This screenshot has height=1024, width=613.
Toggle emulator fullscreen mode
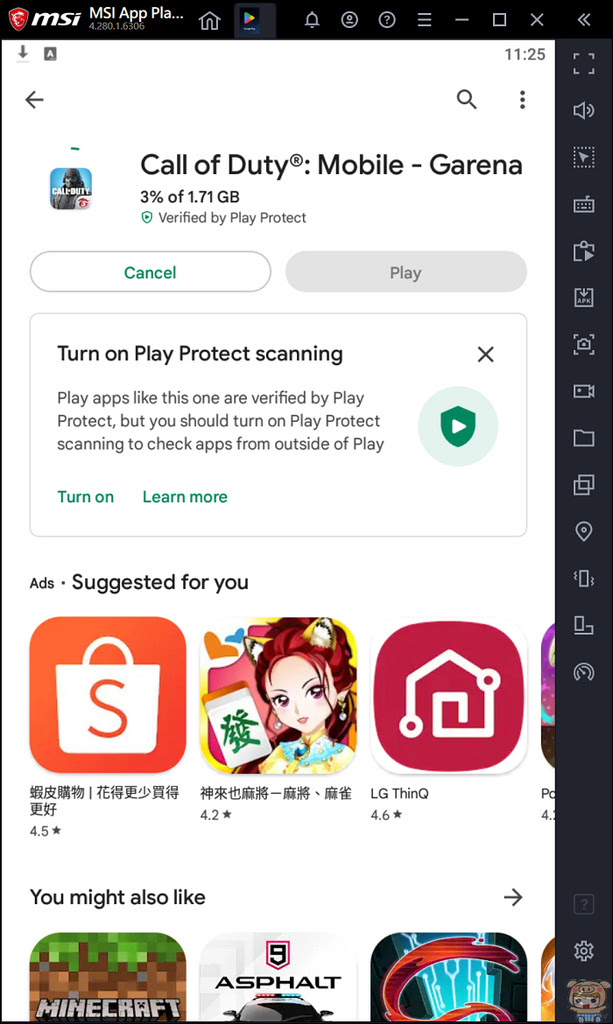584,64
